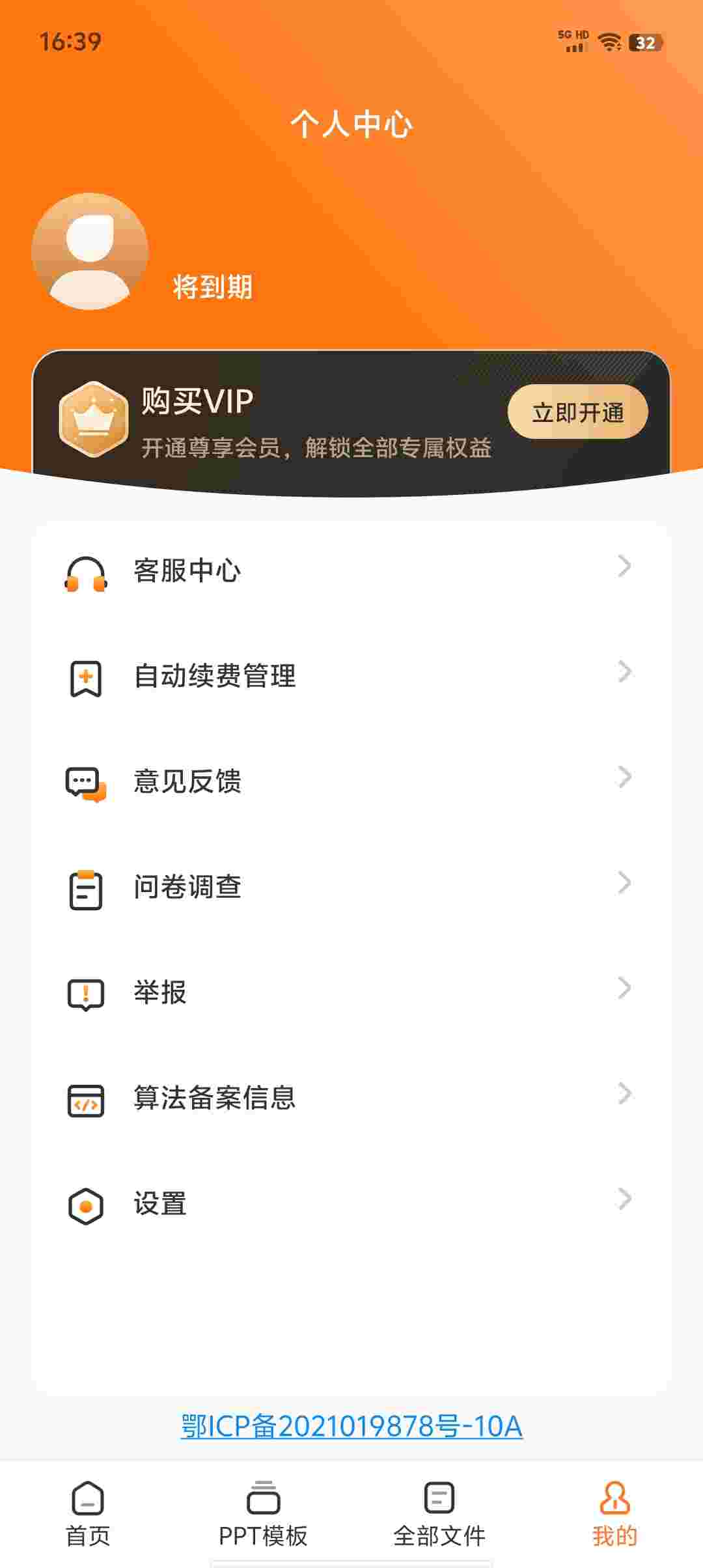Open 设置 settings
This screenshot has height=1568, width=703.
(351, 1203)
